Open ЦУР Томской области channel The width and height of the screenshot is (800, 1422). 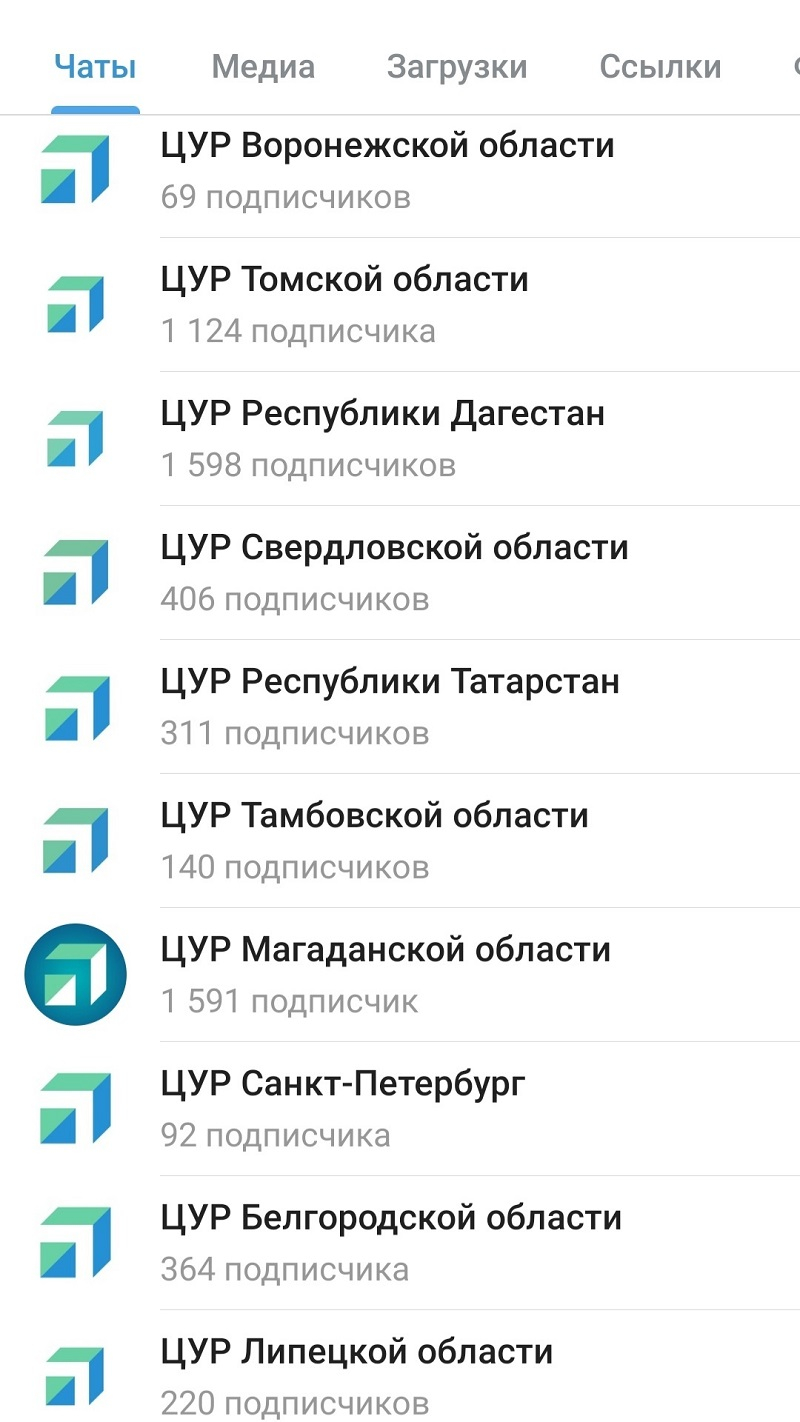click(400, 305)
